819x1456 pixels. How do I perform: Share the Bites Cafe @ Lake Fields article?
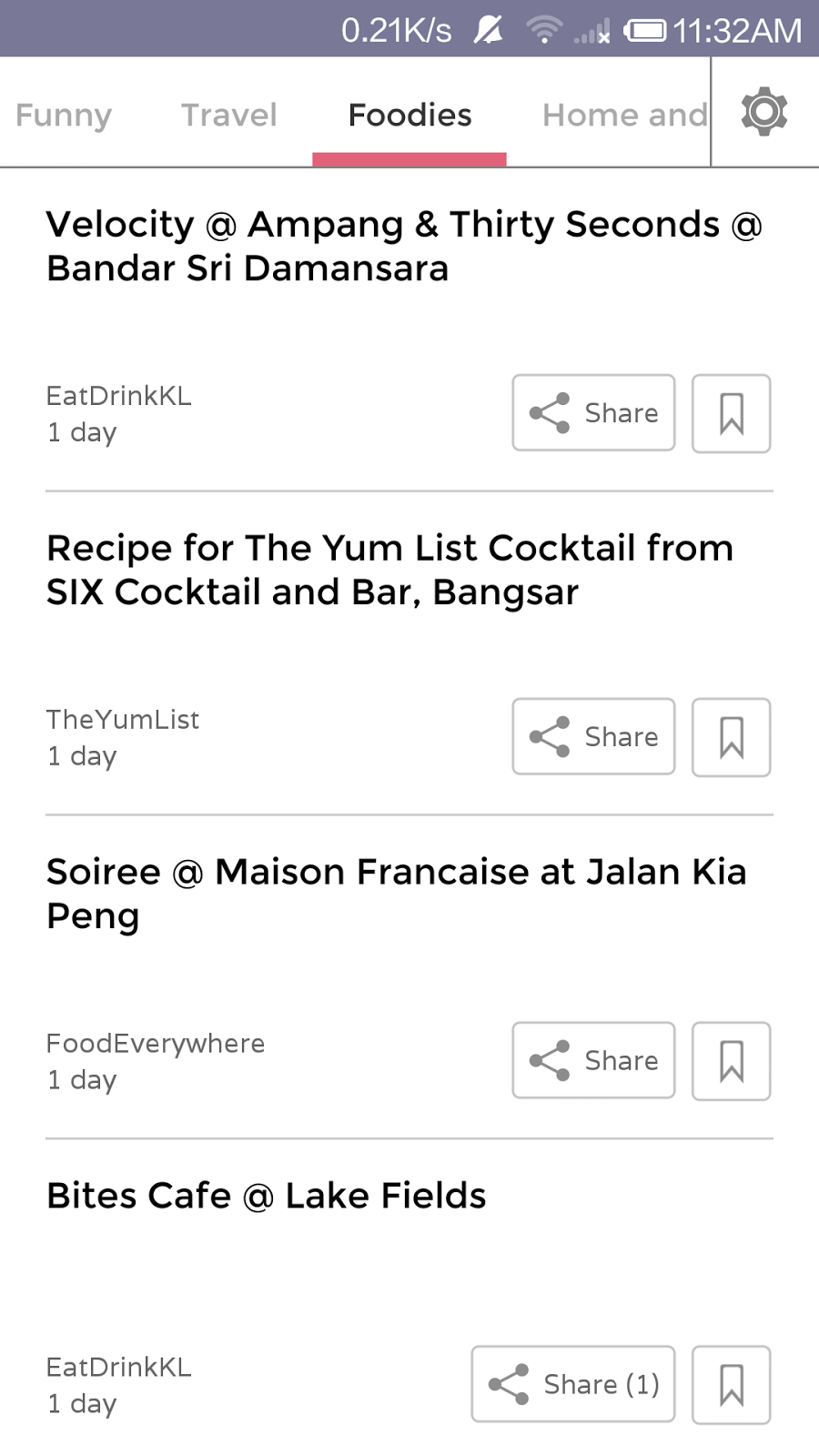point(573,1384)
